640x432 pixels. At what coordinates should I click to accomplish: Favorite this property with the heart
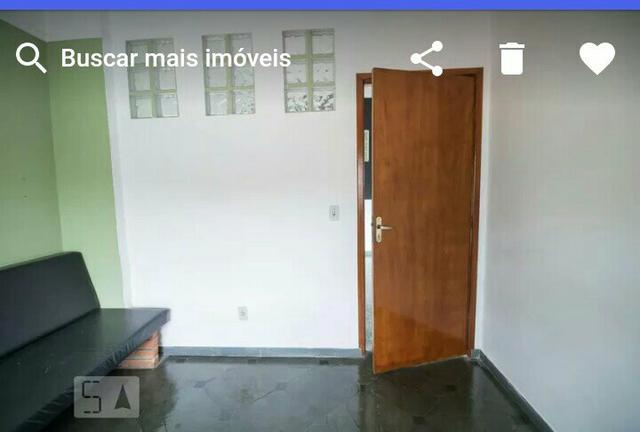[597, 58]
